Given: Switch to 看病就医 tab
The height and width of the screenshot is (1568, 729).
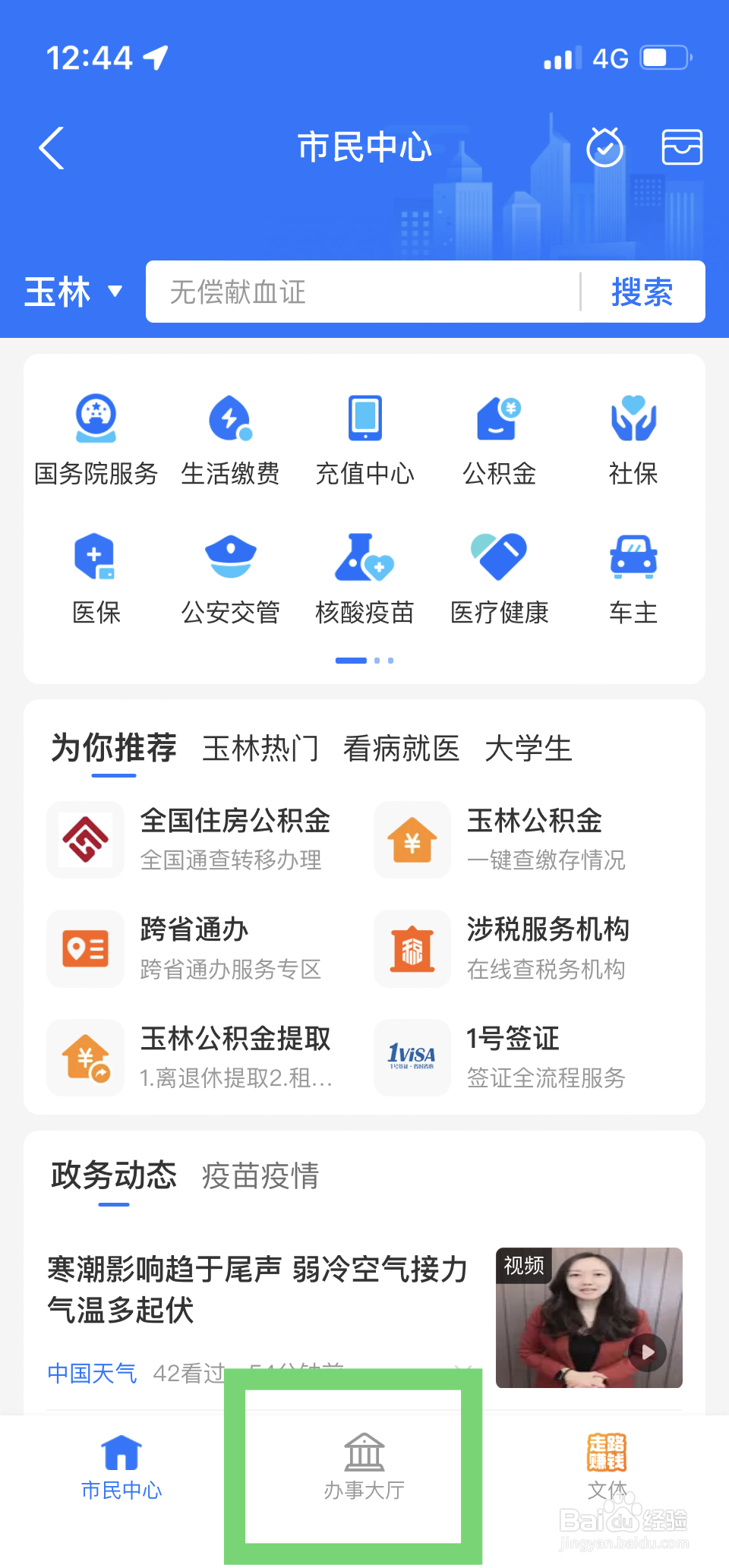Looking at the screenshot, I should tap(401, 749).
